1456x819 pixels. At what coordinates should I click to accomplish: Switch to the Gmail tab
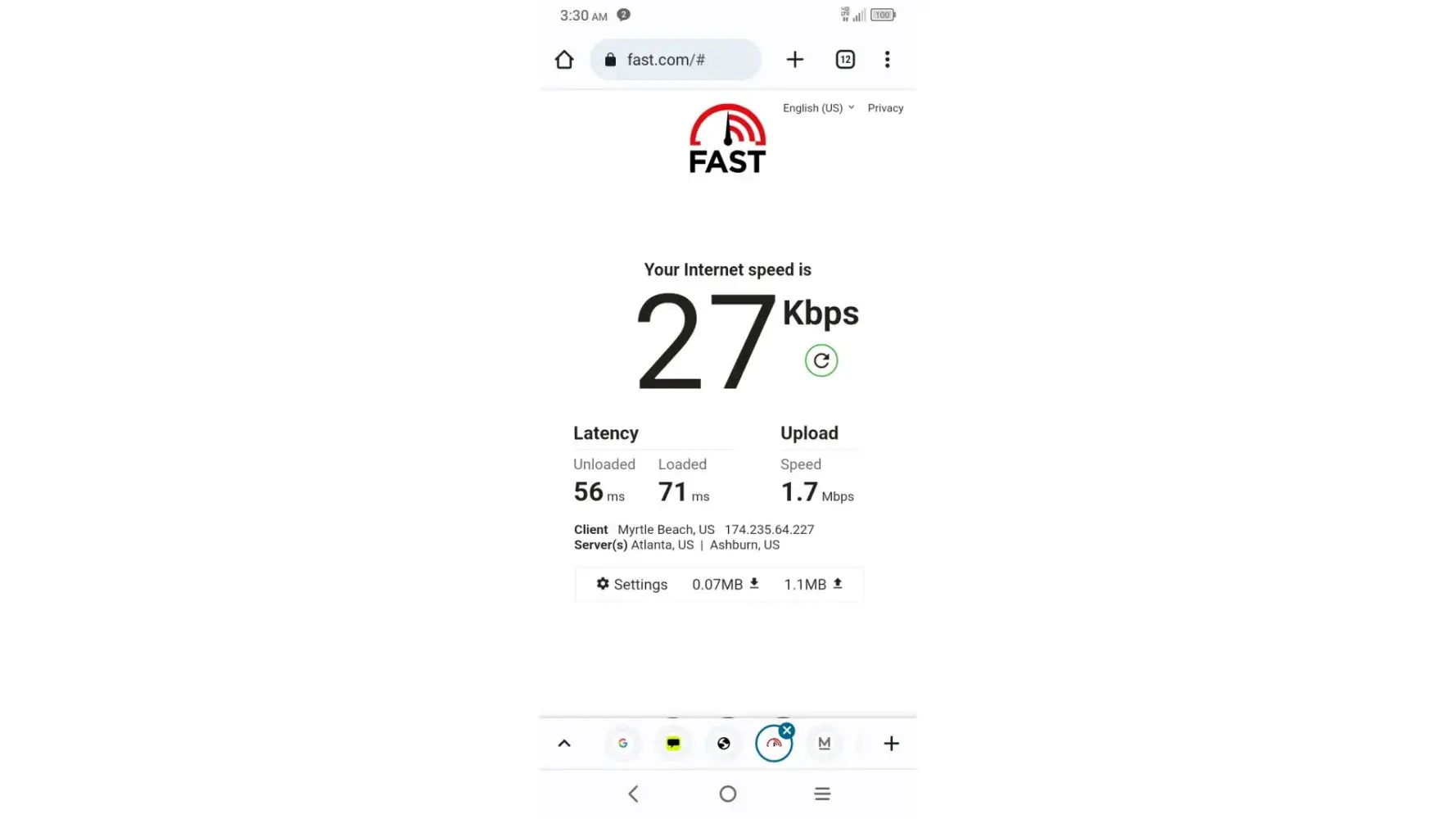[824, 744]
